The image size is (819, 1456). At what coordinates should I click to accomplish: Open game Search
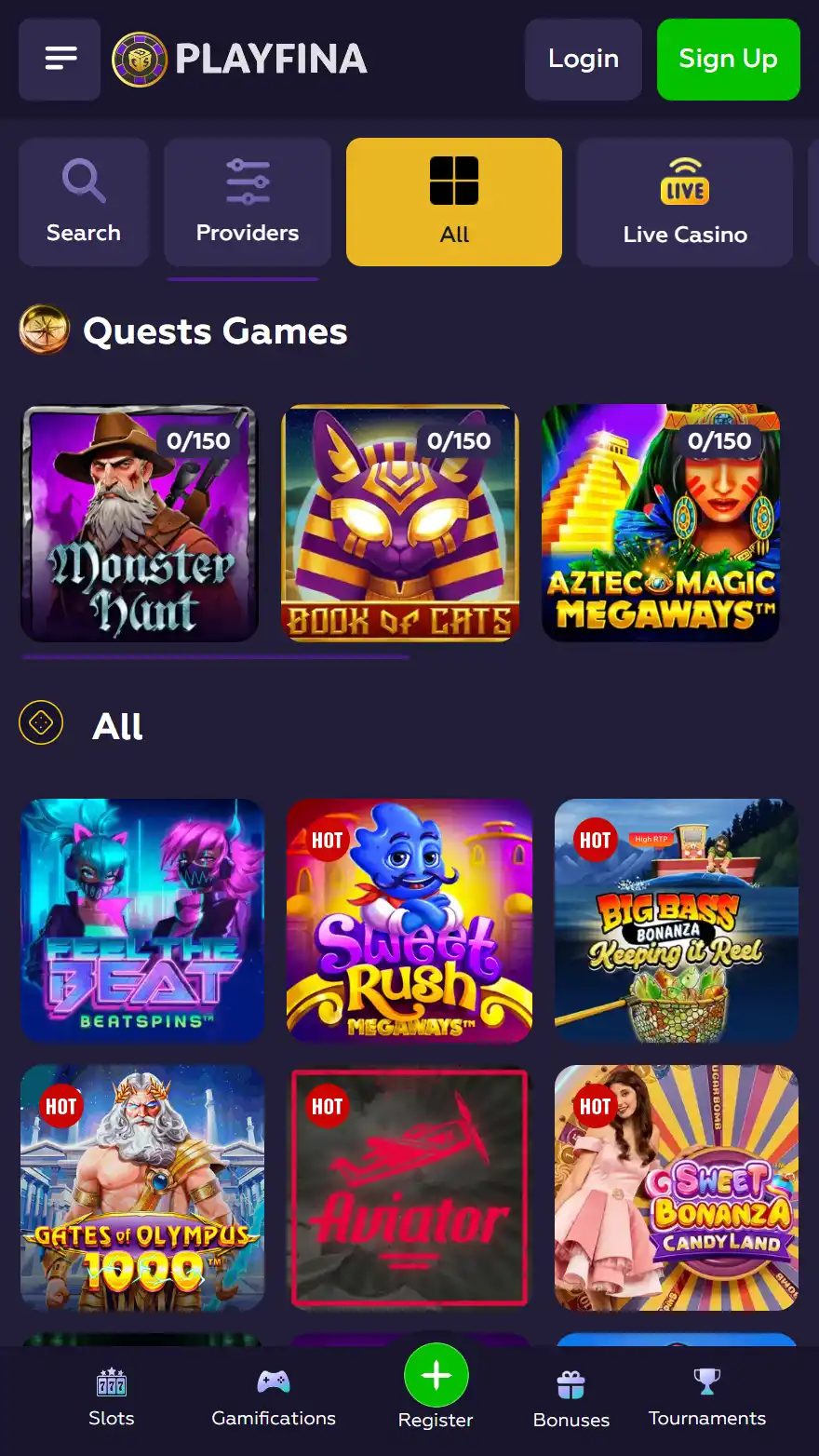point(84,202)
